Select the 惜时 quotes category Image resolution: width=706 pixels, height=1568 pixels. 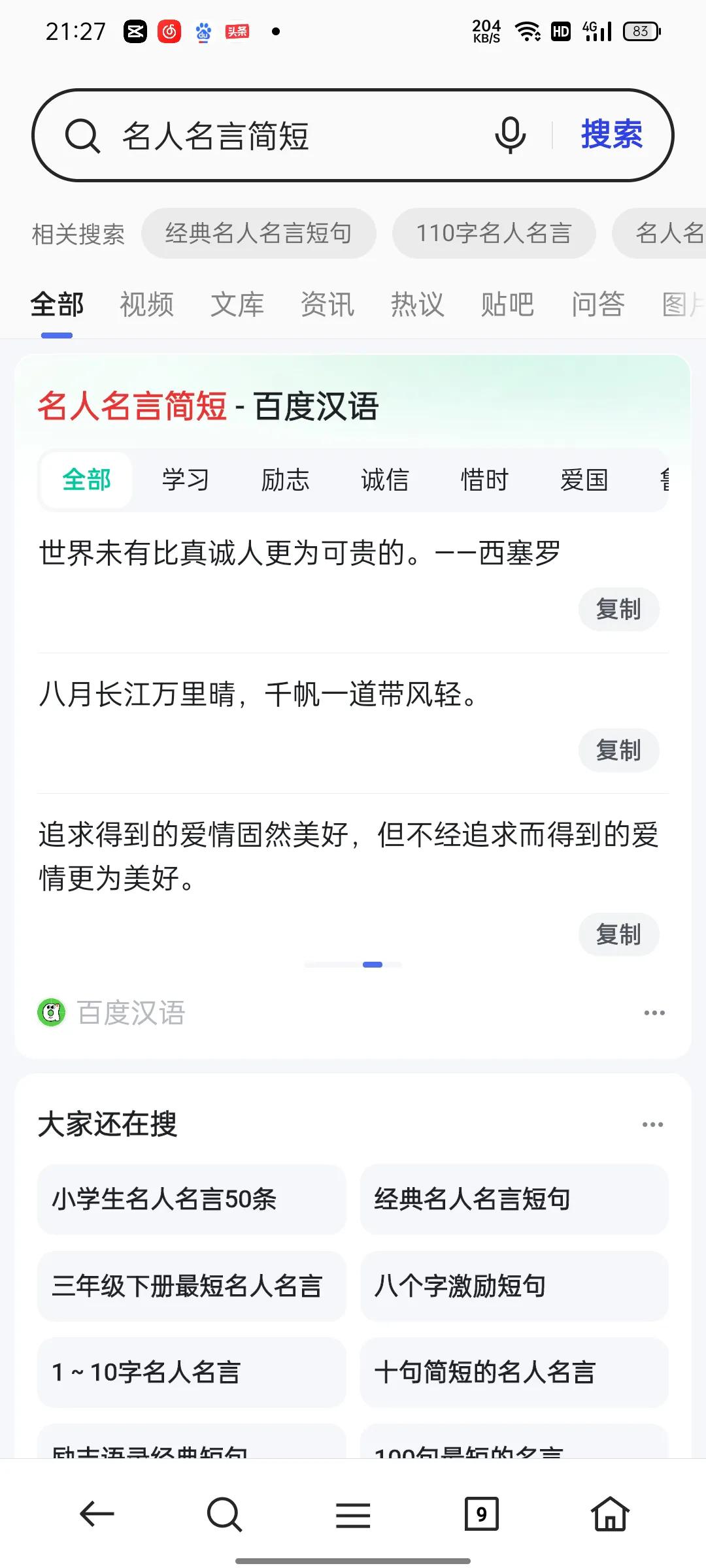[x=484, y=480]
